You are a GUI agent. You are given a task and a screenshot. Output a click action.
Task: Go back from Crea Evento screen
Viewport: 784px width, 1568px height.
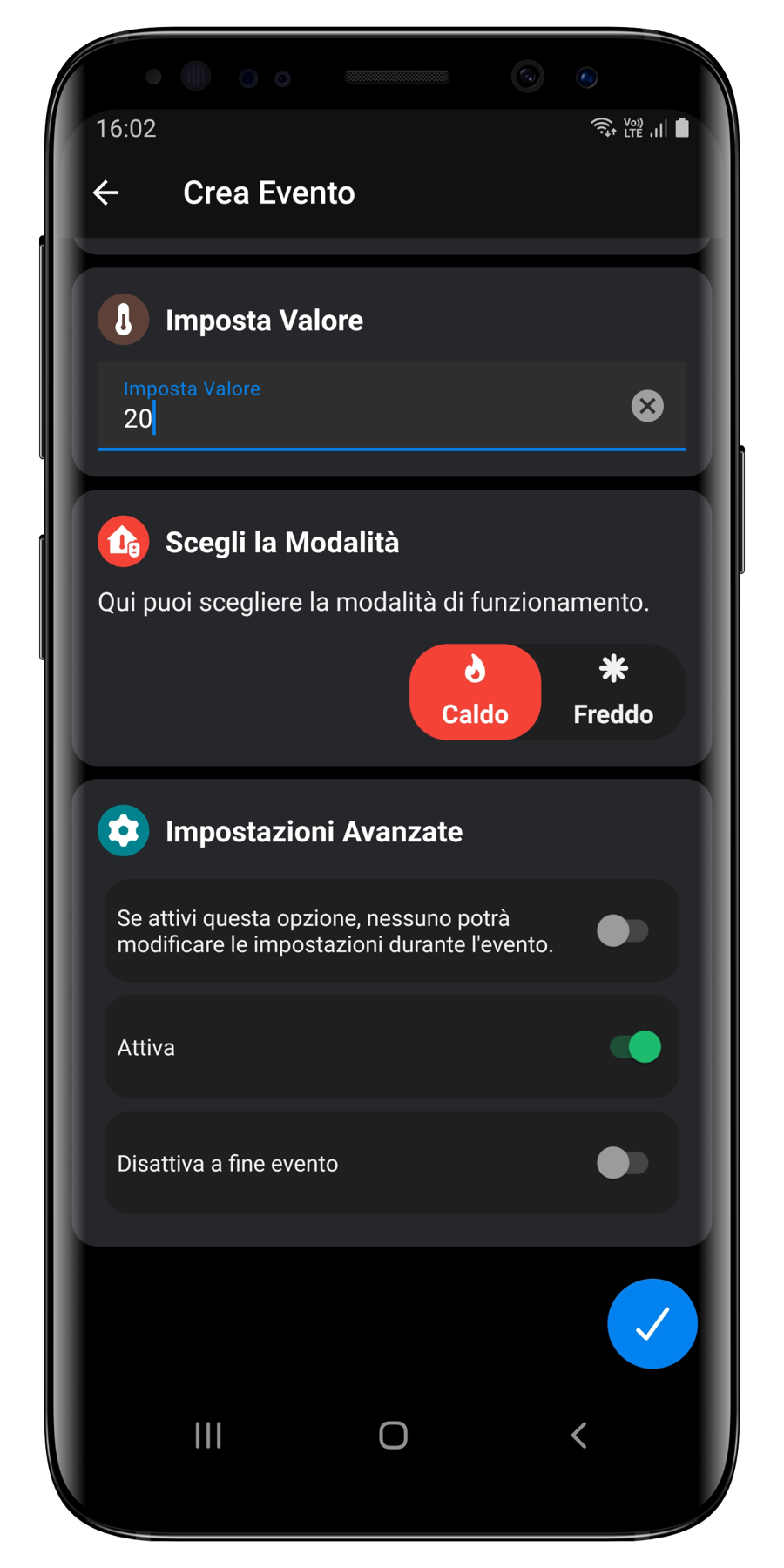coord(106,193)
